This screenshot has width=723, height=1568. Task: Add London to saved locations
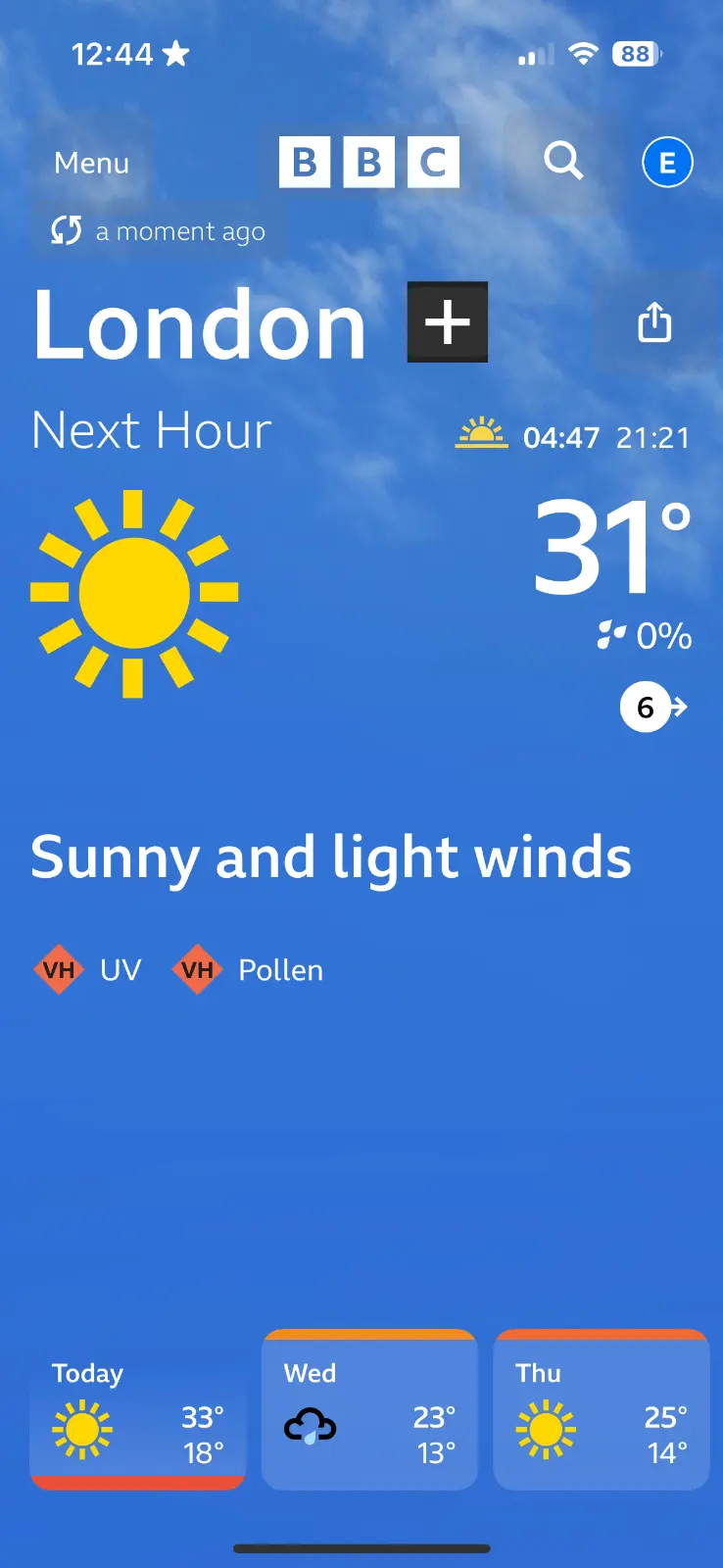(447, 322)
